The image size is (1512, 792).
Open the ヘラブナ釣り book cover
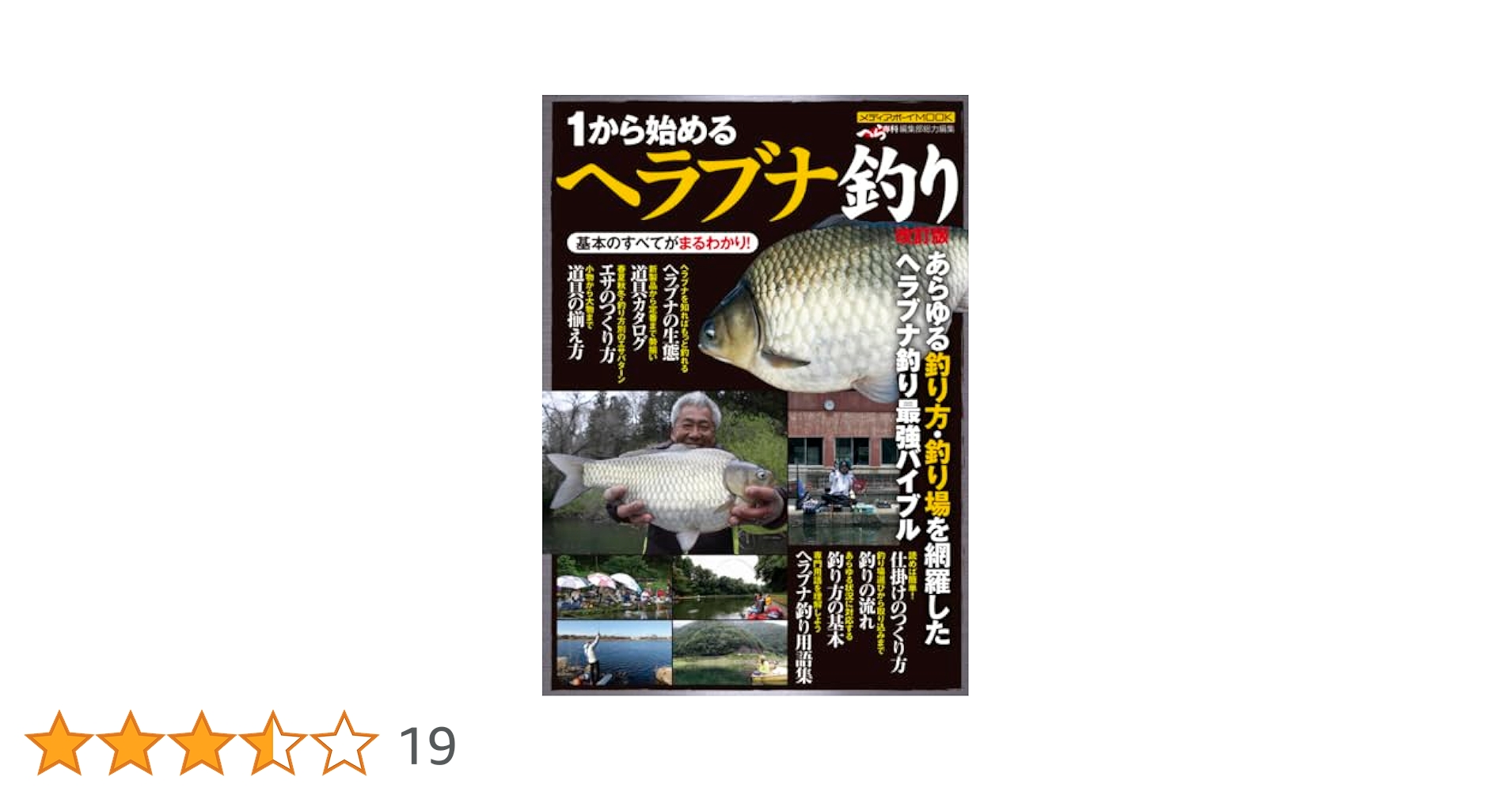coord(754,394)
